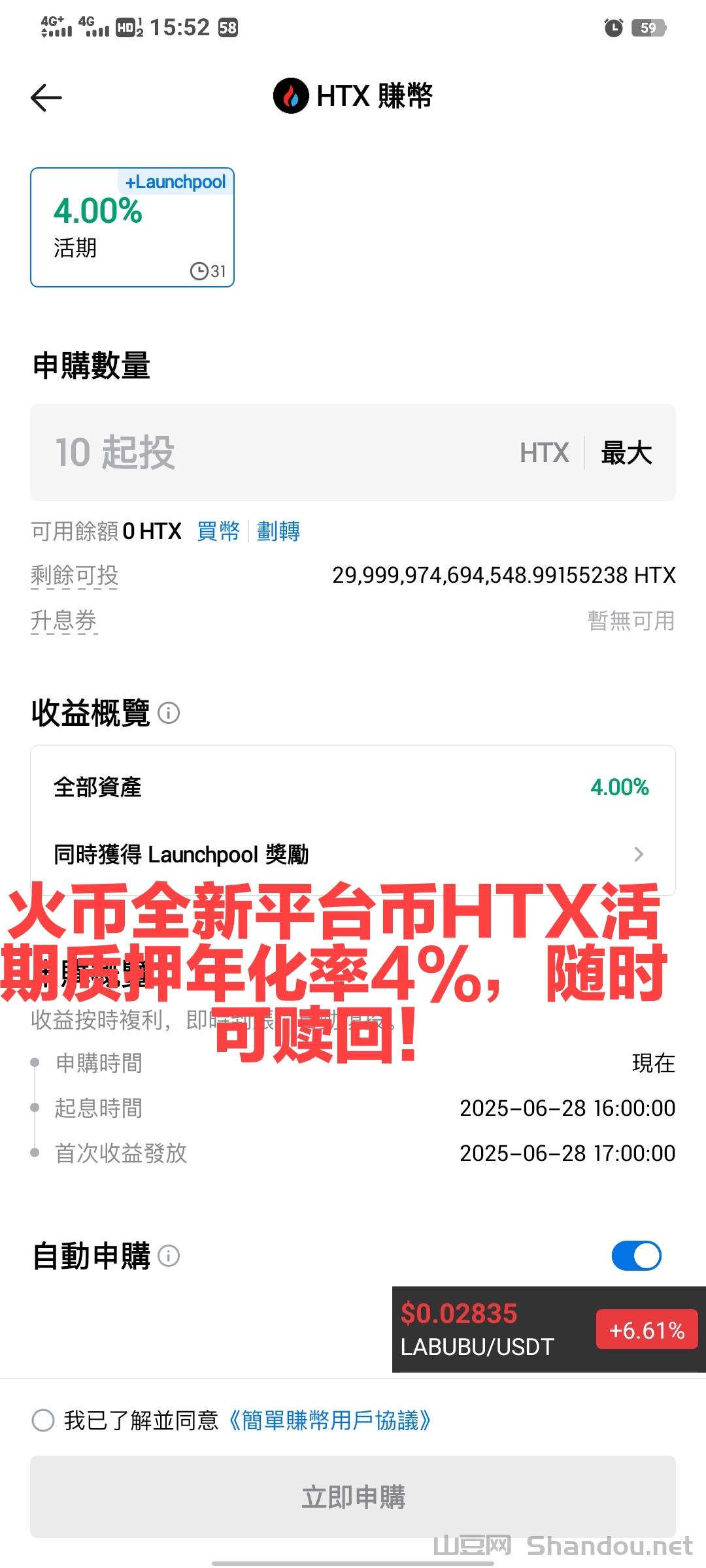
Task: Tap the 升息券 暫無可用 row
Action: pos(353,621)
